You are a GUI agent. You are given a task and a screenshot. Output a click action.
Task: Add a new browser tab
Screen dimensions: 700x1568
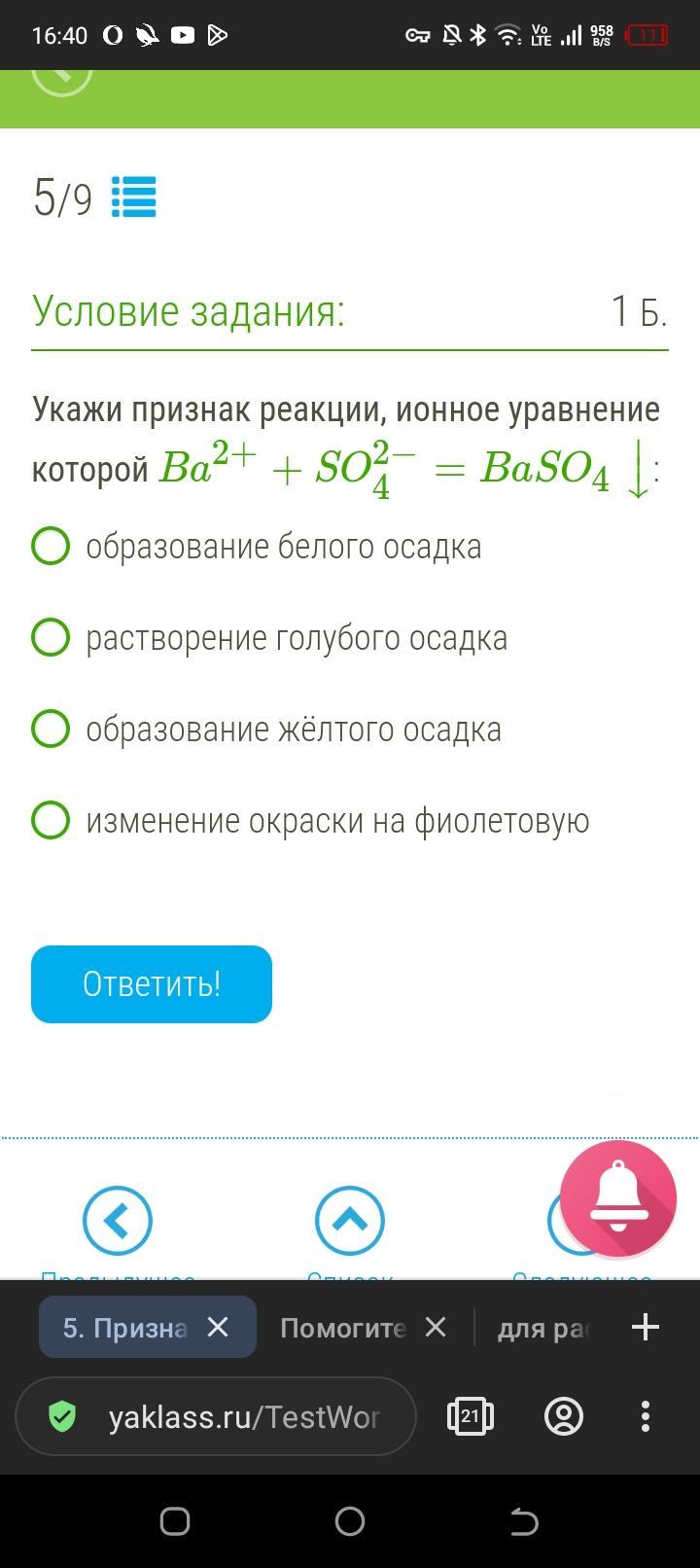(646, 1327)
